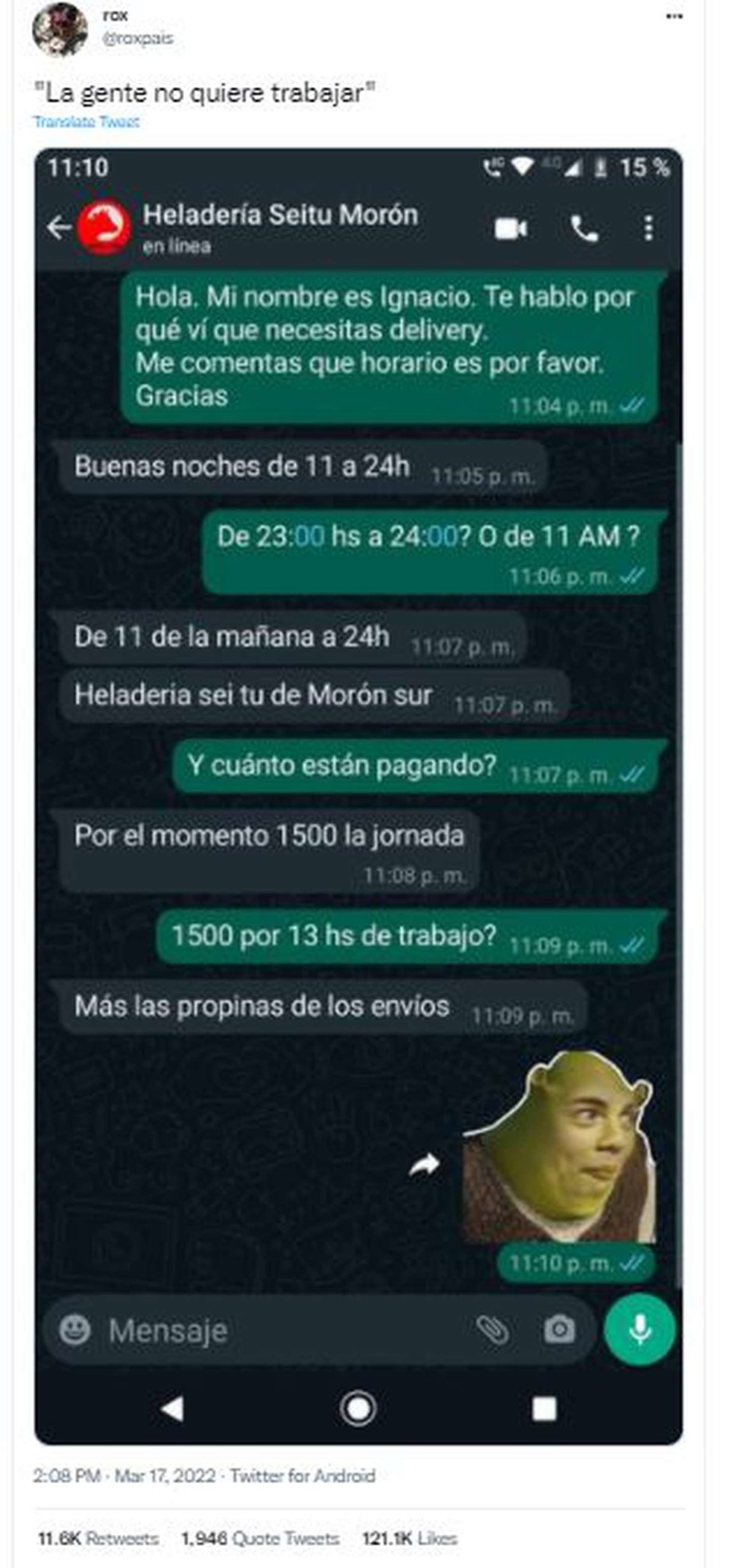Open rox's profile picture
Viewport: 729px width, 1568px height.
pos(59,29)
